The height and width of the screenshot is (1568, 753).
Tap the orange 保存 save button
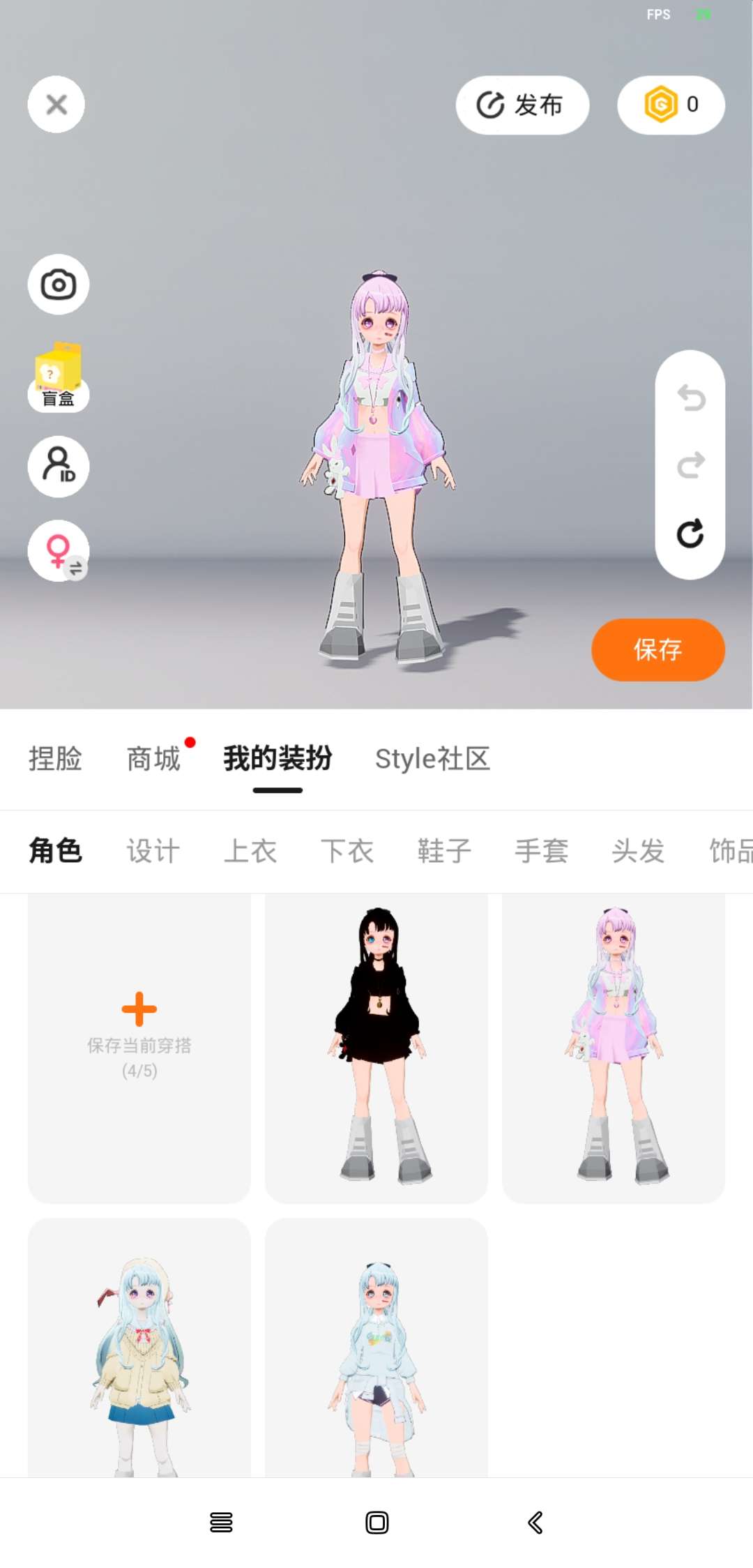pyautogui.click(x=658, y=649)
